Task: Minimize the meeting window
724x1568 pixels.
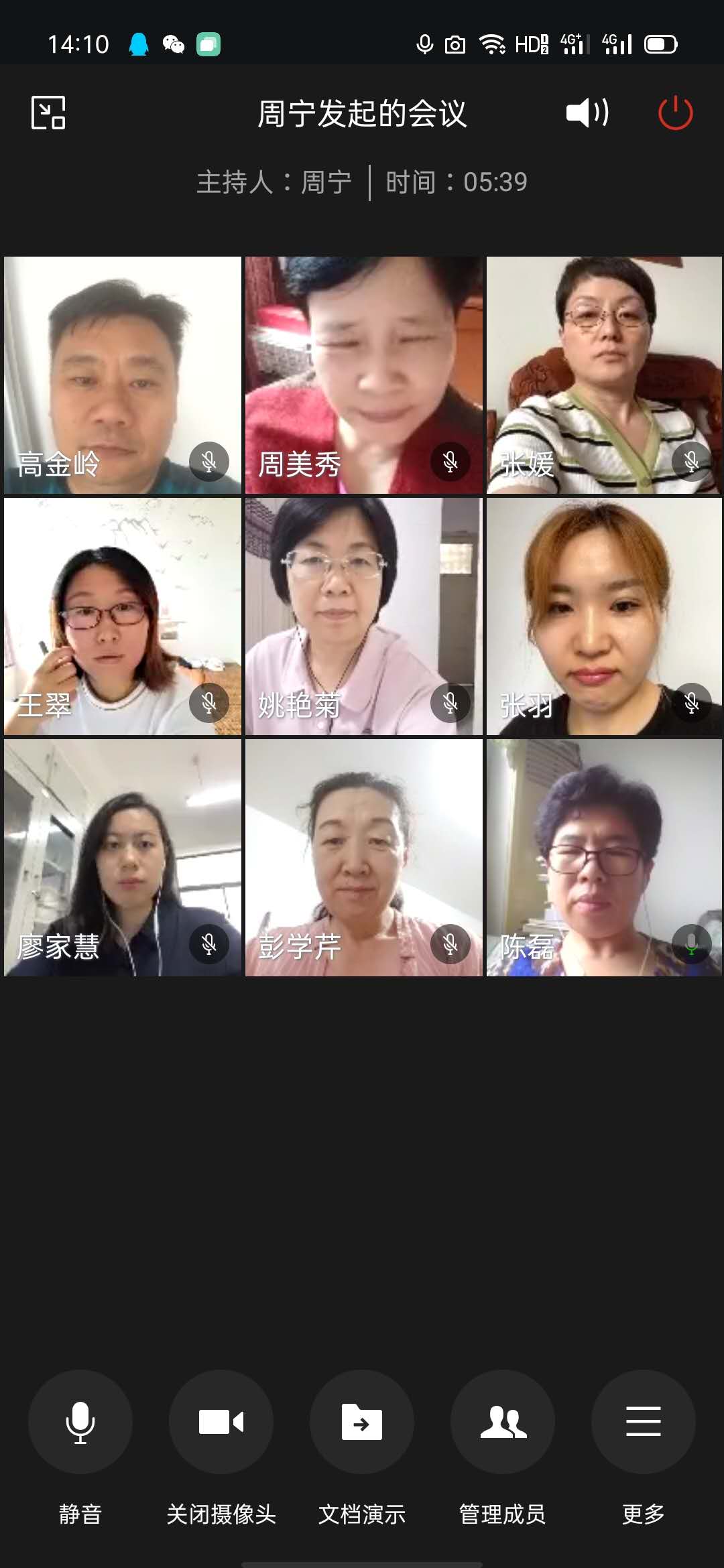Action: click(x=48, y=113)
